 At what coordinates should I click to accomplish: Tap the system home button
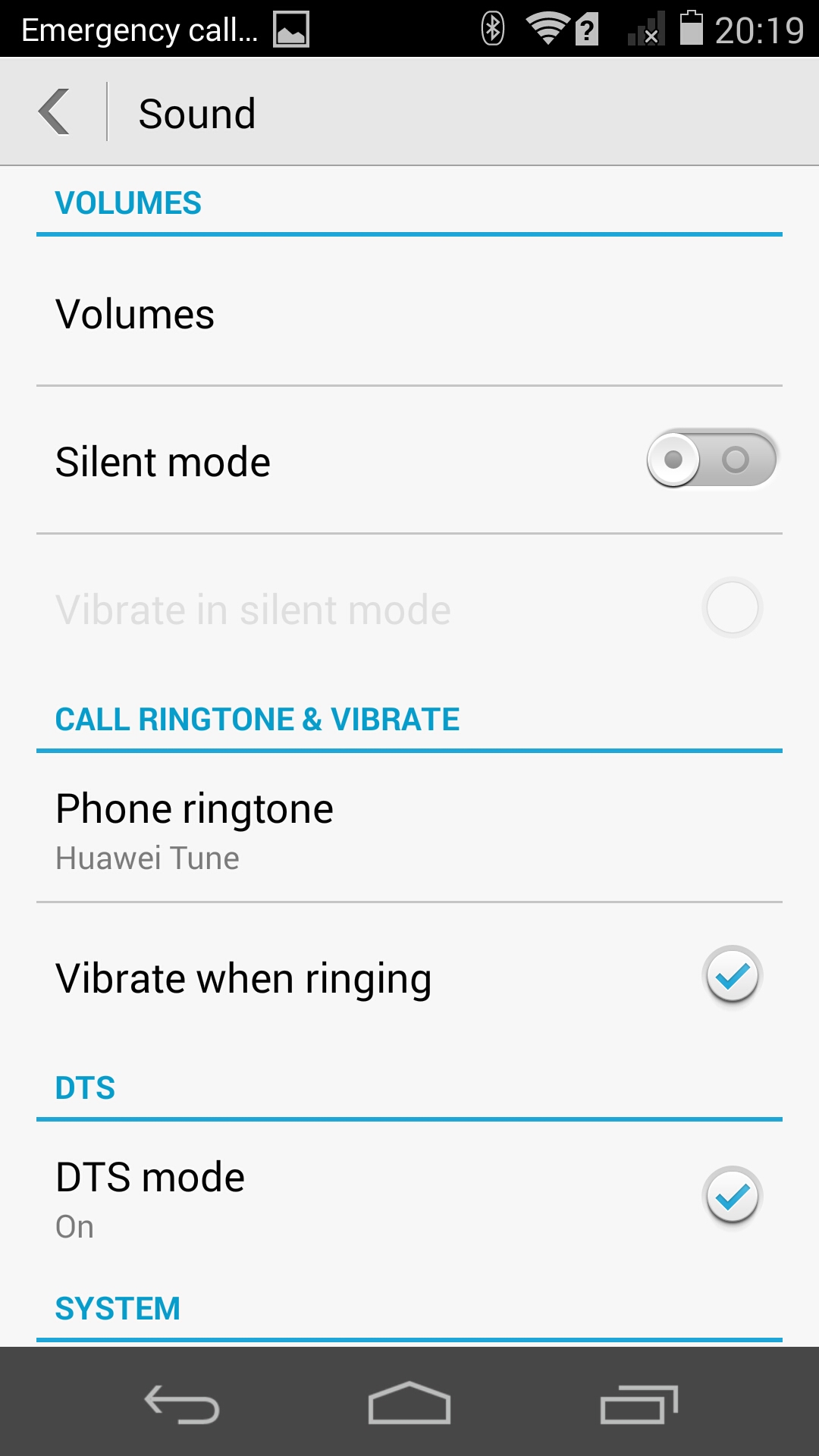point(409,1403)
